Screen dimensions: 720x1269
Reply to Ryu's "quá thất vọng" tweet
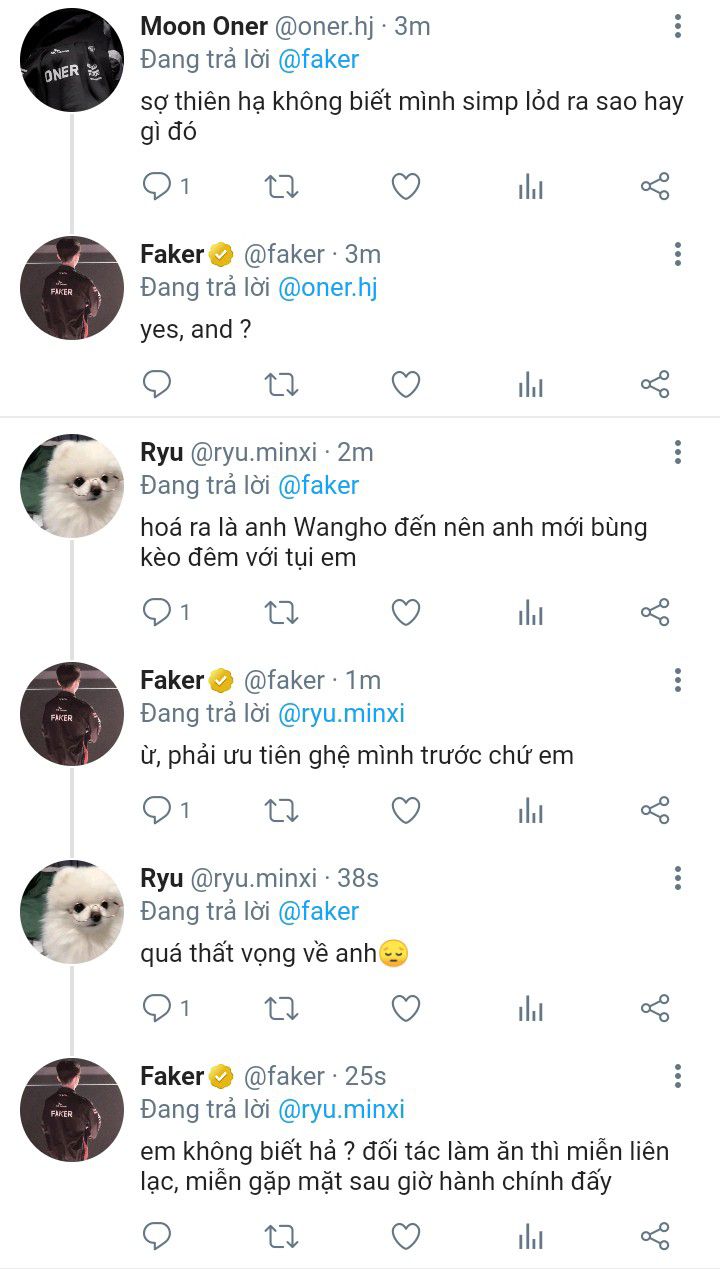(157, 1008)
